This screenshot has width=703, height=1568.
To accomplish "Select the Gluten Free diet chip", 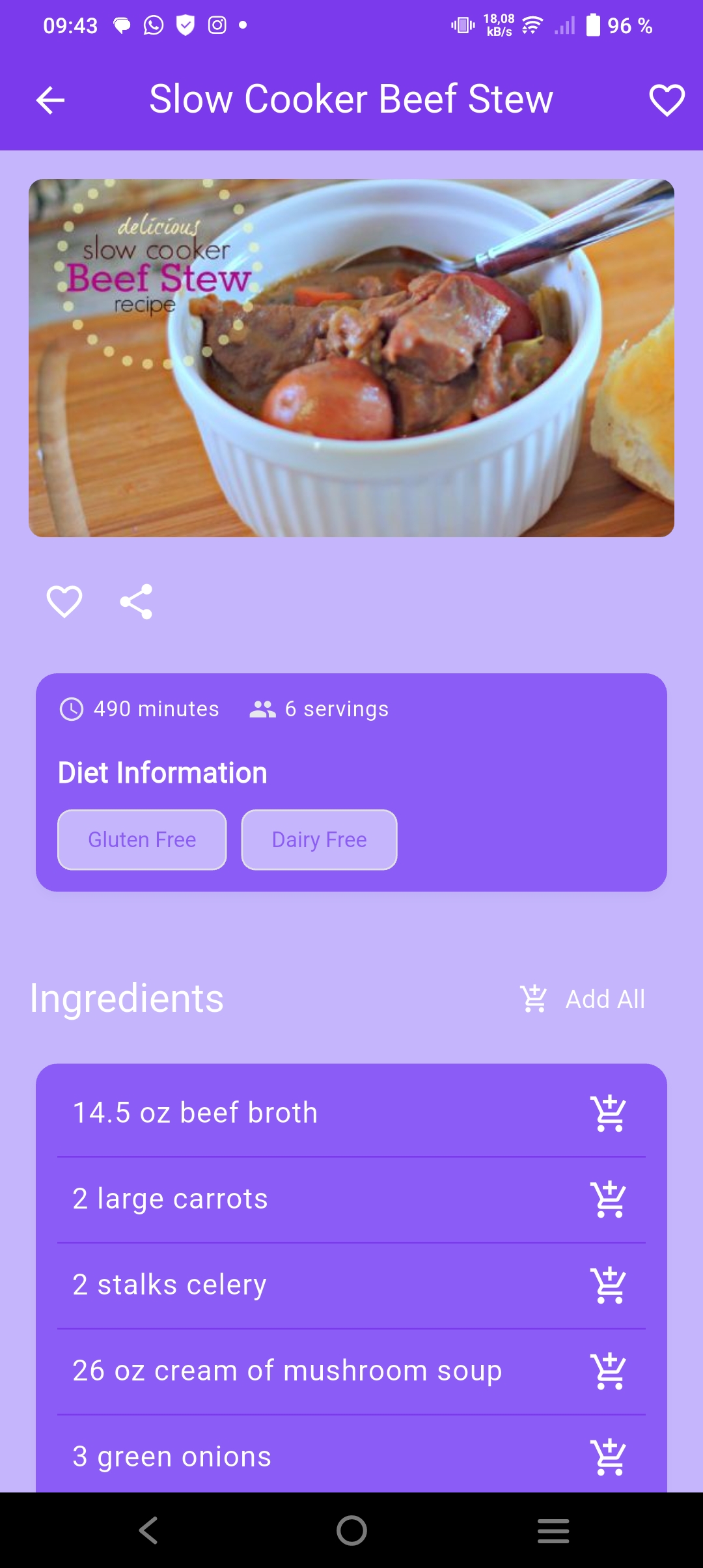I will click(x=141, y=839).
